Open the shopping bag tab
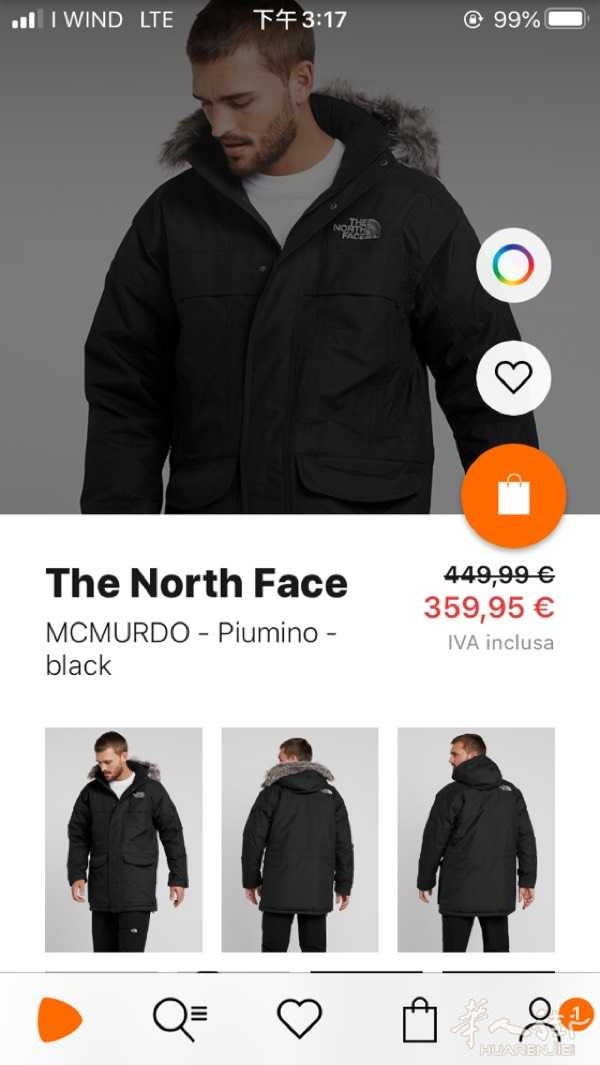The width and height of the screenshot is (600, 1065). tap(420, 1019)
